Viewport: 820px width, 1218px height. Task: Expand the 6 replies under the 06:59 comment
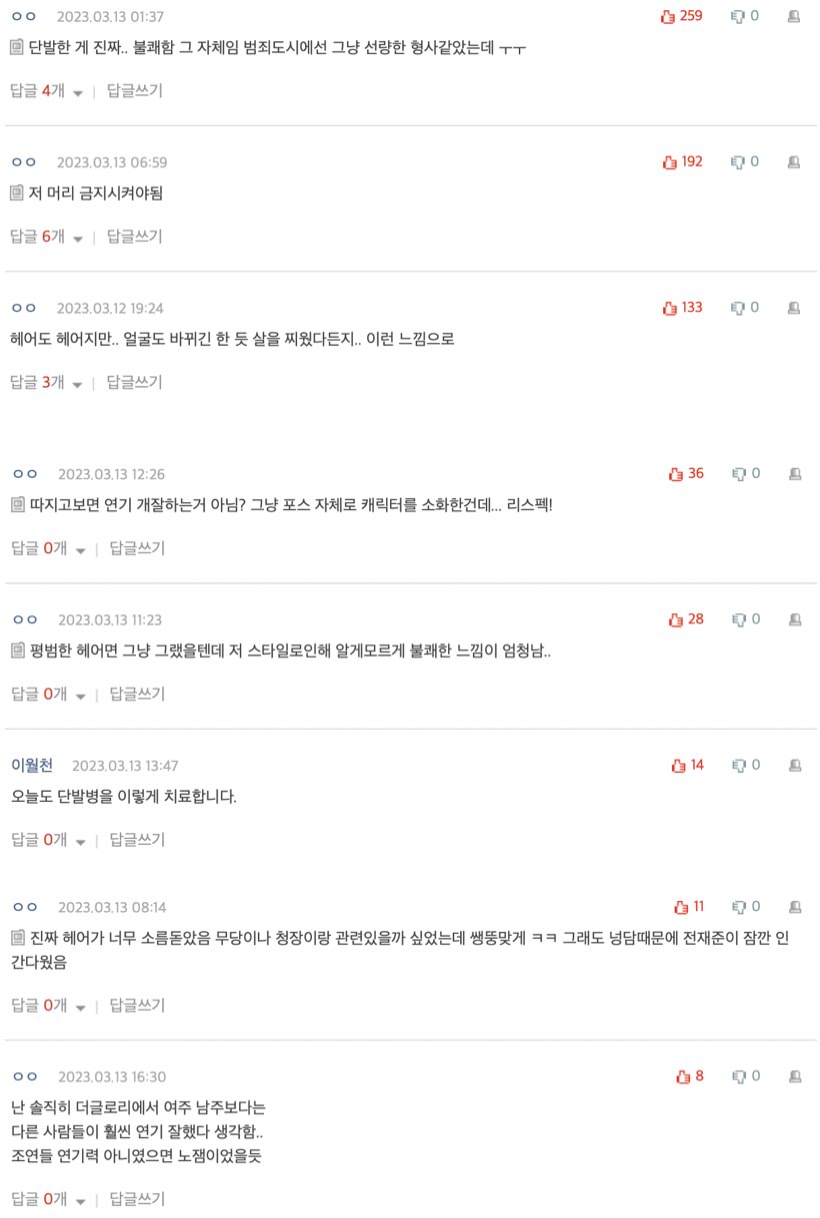pyautogui.click(x=46, y=237)
